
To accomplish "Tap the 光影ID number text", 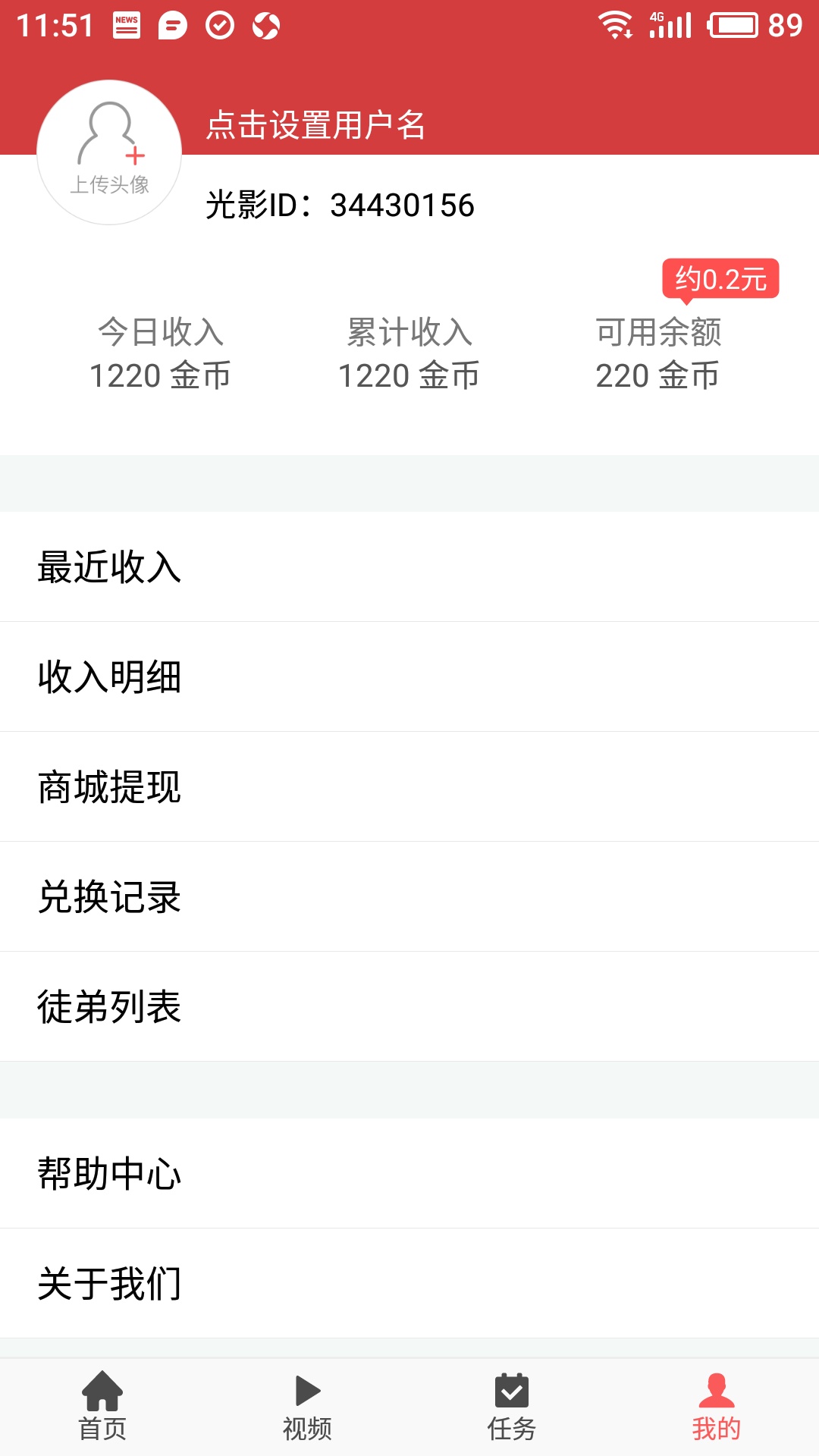I will click(340, 203).
